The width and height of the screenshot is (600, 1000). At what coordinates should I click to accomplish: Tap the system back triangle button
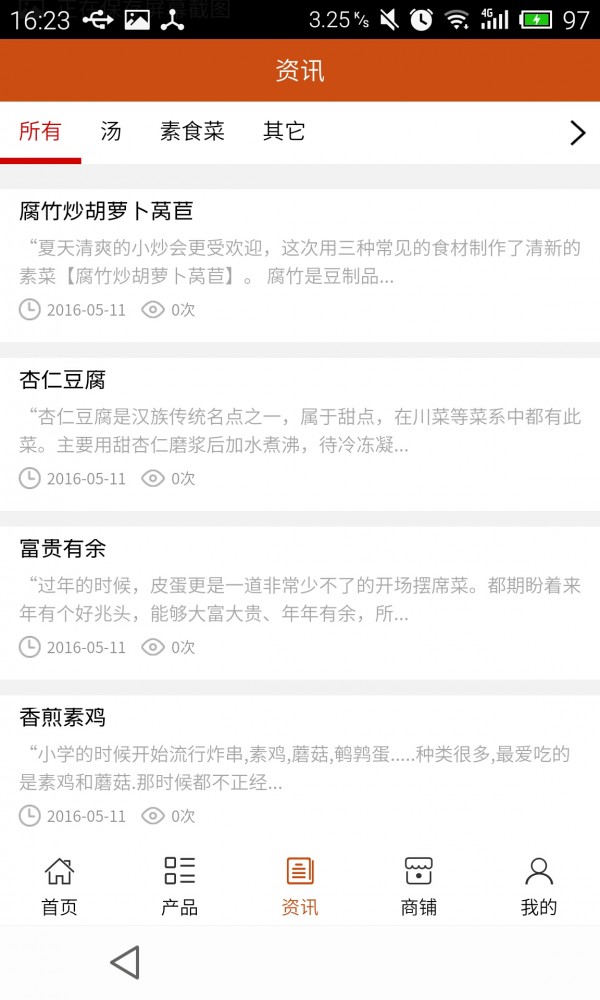[125, 962]
